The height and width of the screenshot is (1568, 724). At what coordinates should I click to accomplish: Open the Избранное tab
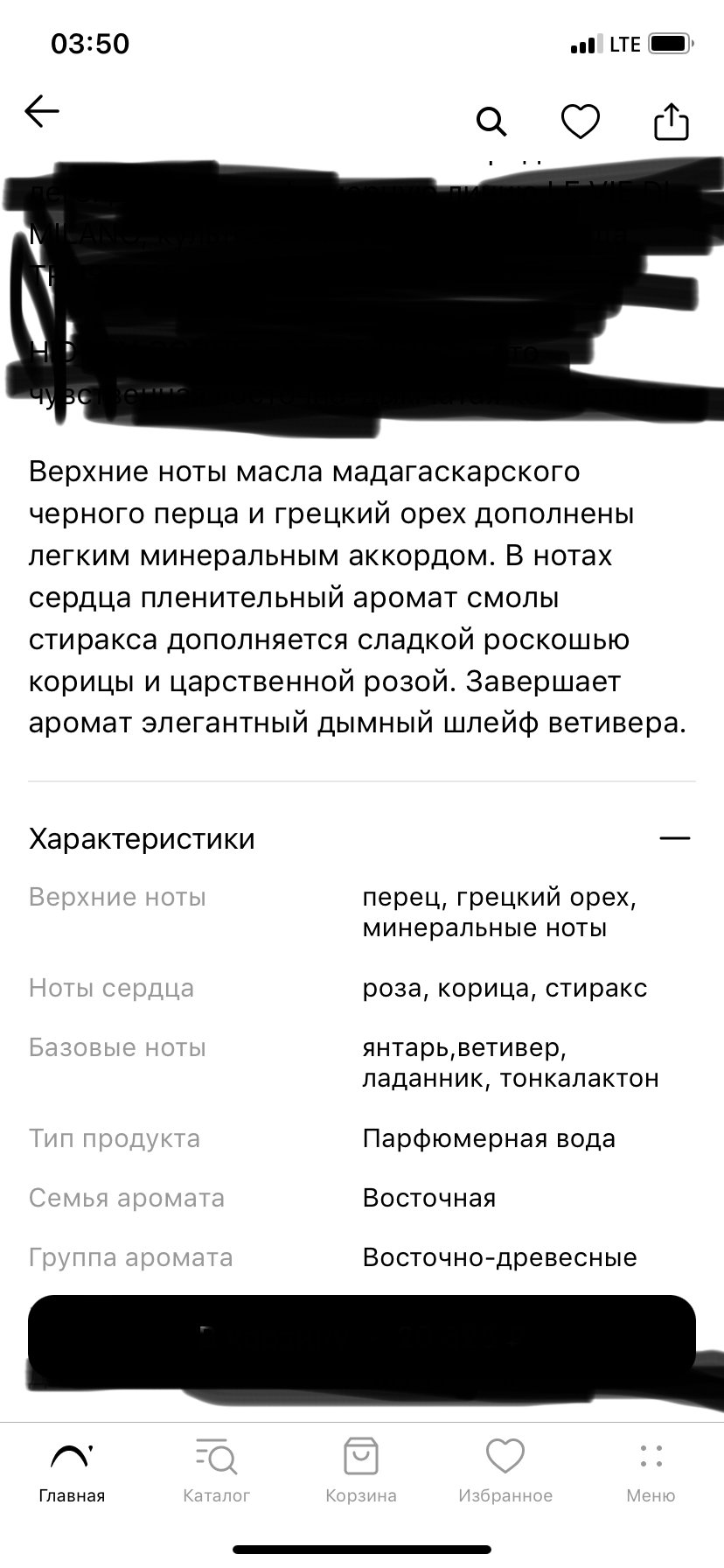coord(505,1472)
